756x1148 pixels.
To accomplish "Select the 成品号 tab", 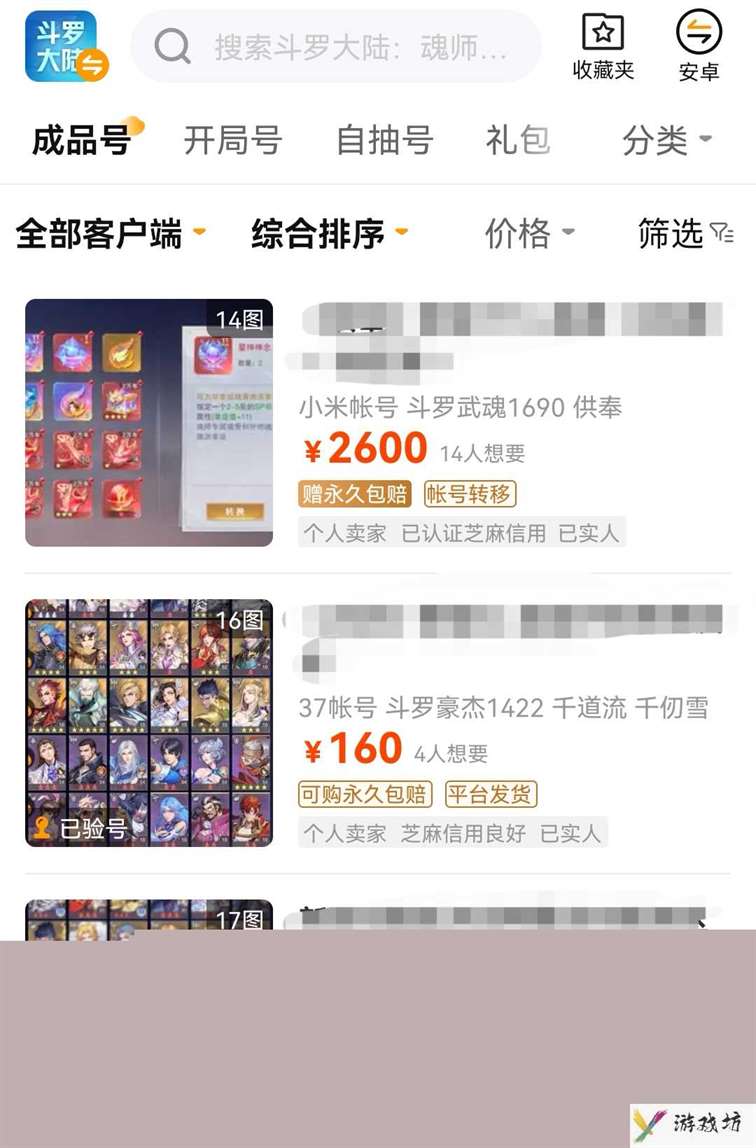I will point(82,140).
